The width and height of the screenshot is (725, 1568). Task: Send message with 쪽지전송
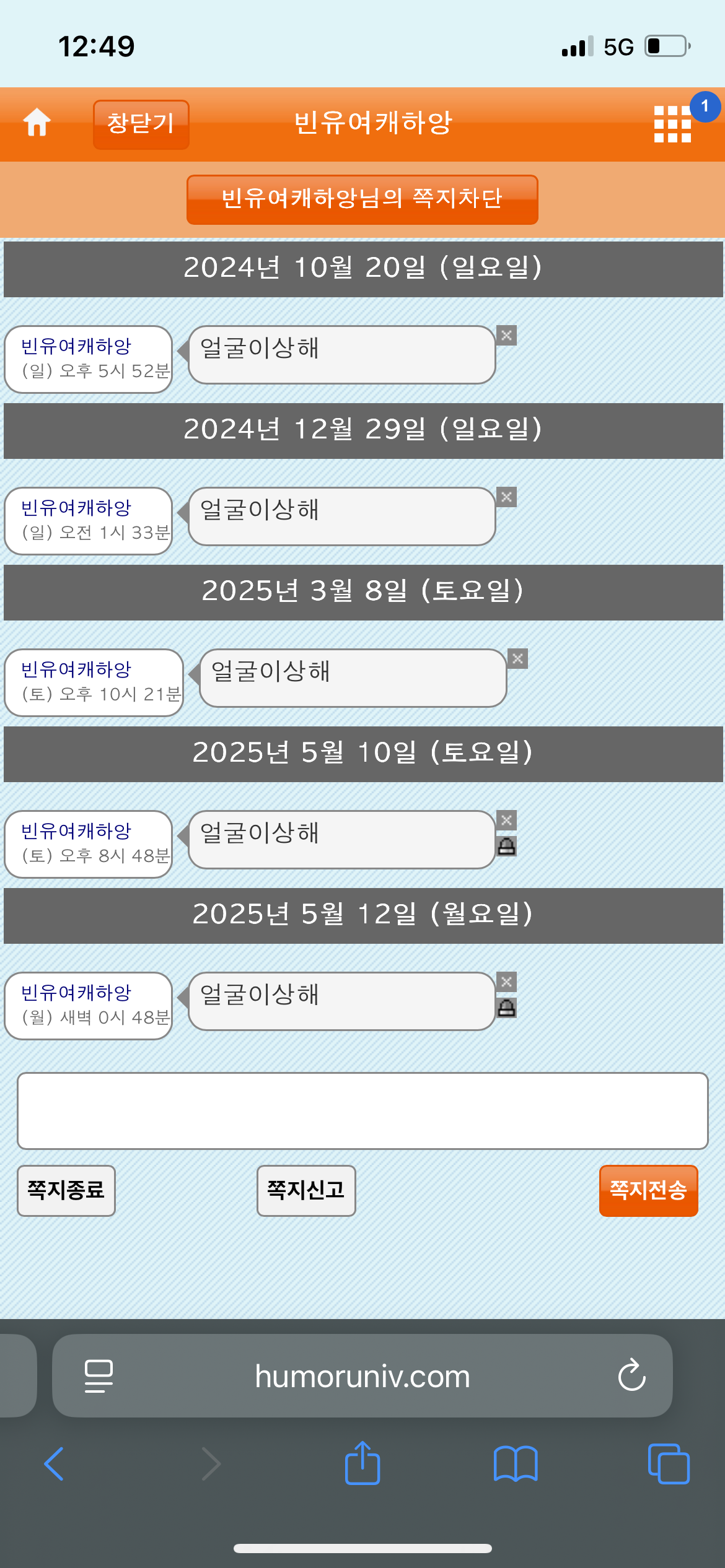(649, 1190)
